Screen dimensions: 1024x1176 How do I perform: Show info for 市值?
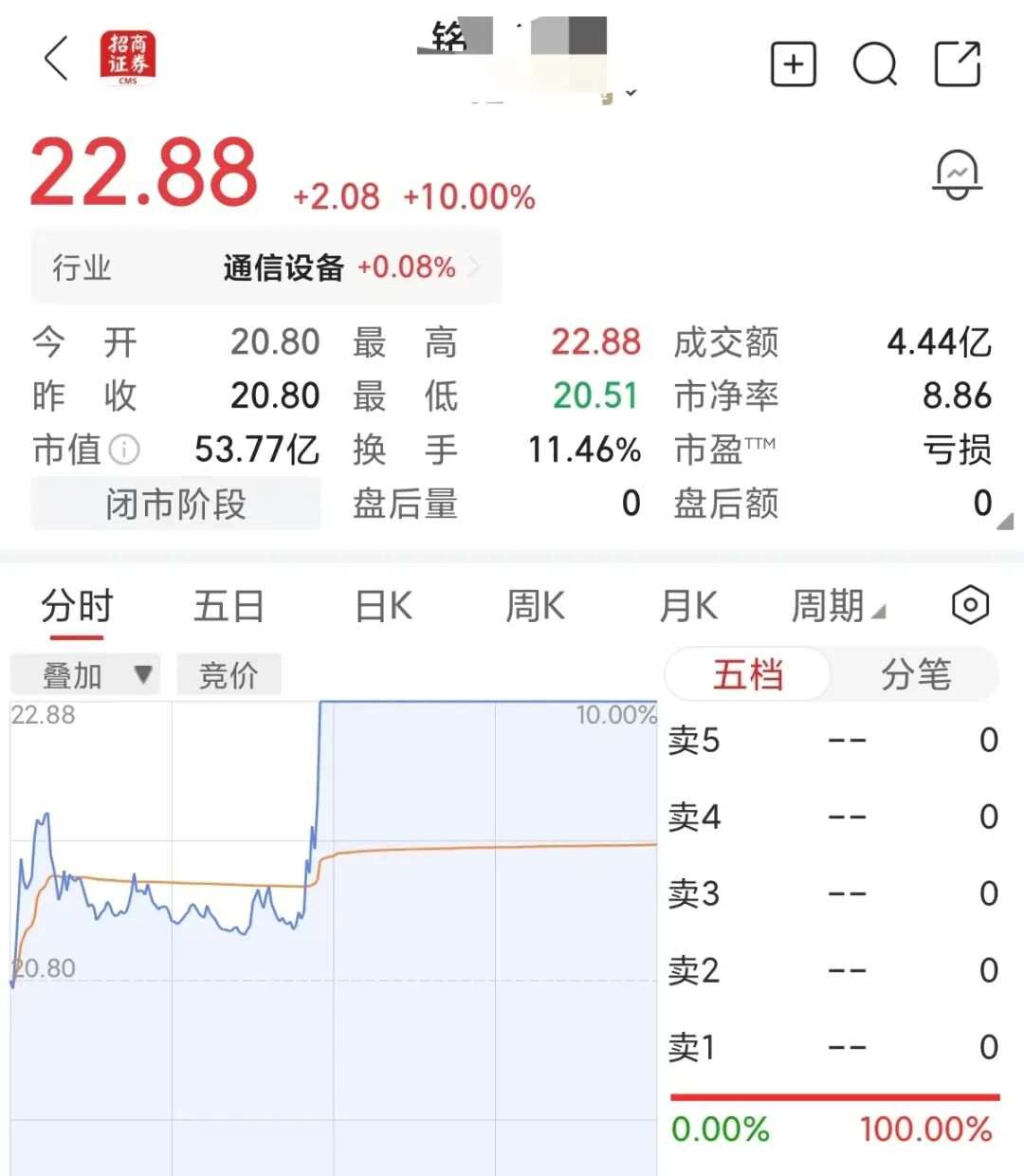[x=124, y=450]
